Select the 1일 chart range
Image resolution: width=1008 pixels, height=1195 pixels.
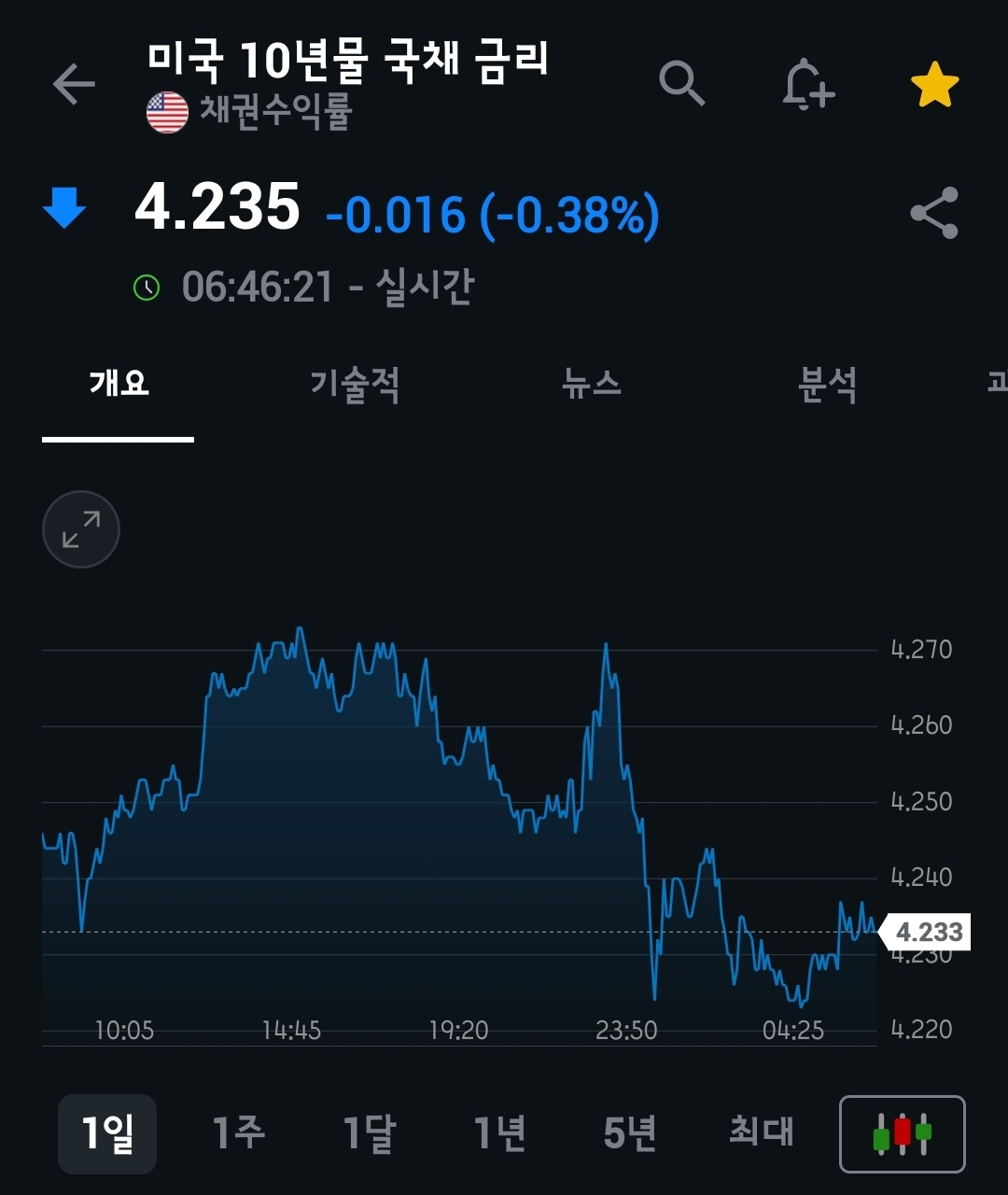[x=107, y=1133]
